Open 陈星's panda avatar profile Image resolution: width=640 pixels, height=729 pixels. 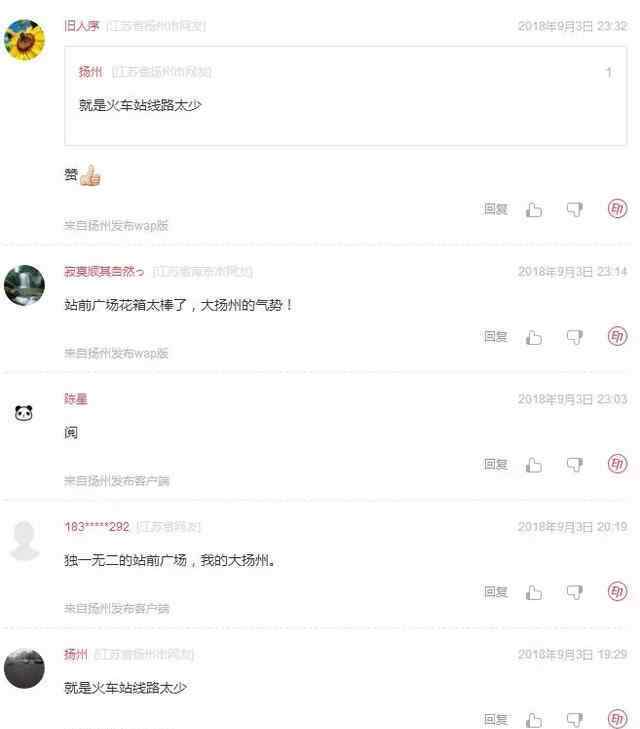click(24, 413)
